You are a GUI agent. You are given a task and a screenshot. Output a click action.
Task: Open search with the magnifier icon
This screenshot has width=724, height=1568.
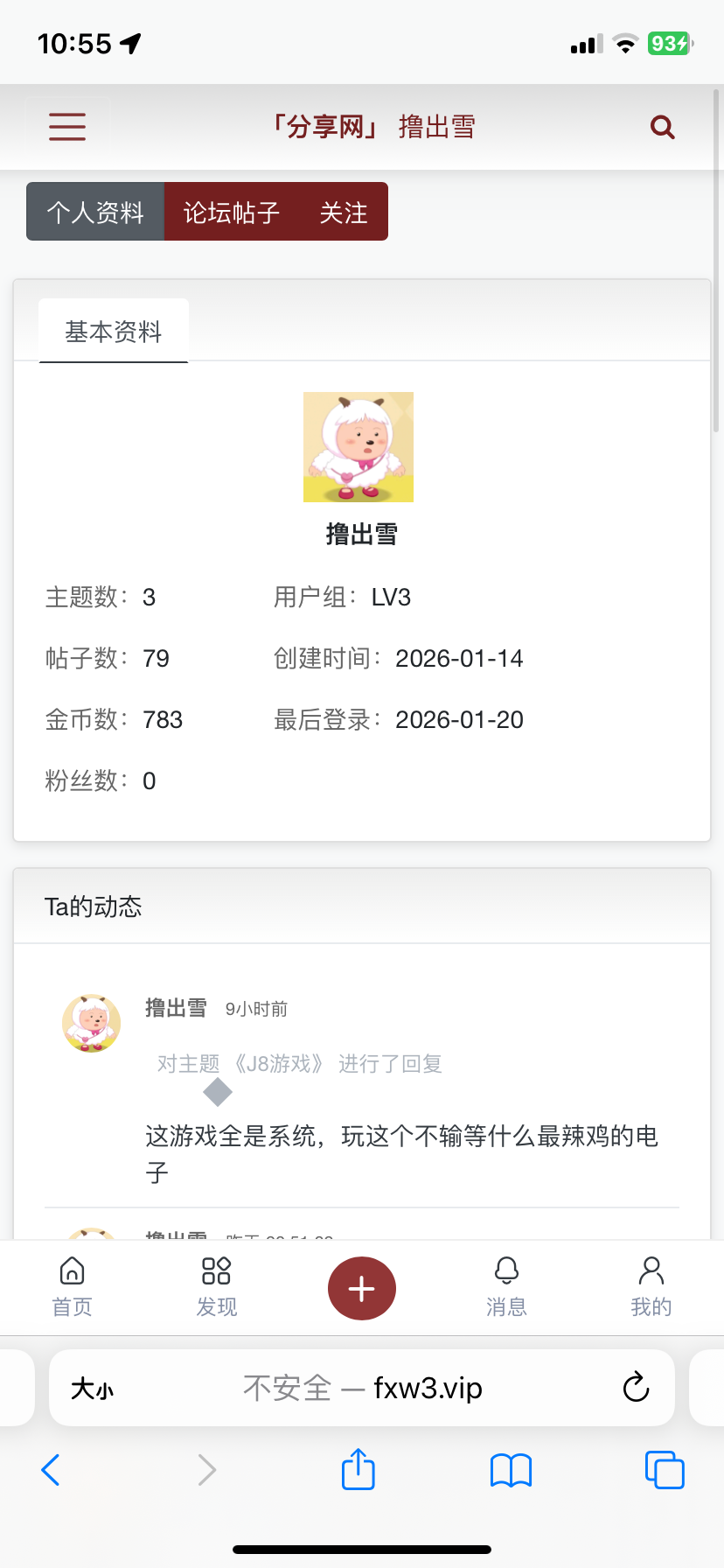(663, 128)
